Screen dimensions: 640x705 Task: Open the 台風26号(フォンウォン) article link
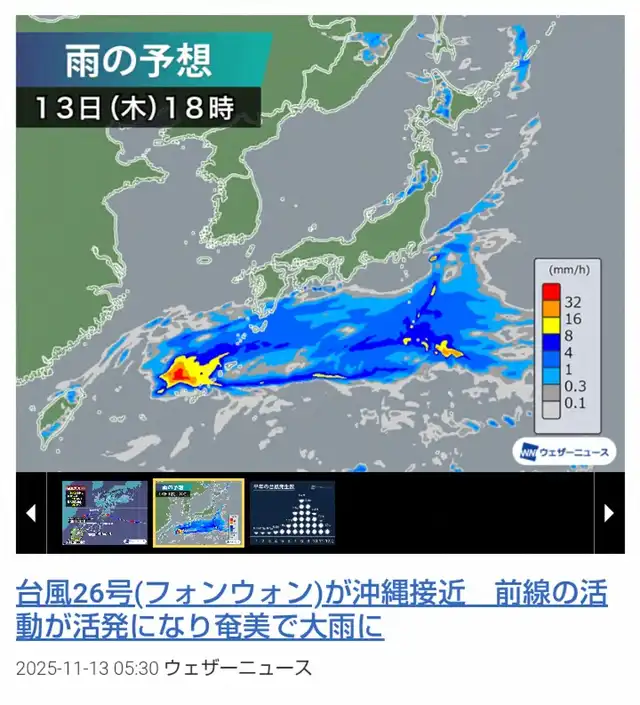[x=310, y=610]
